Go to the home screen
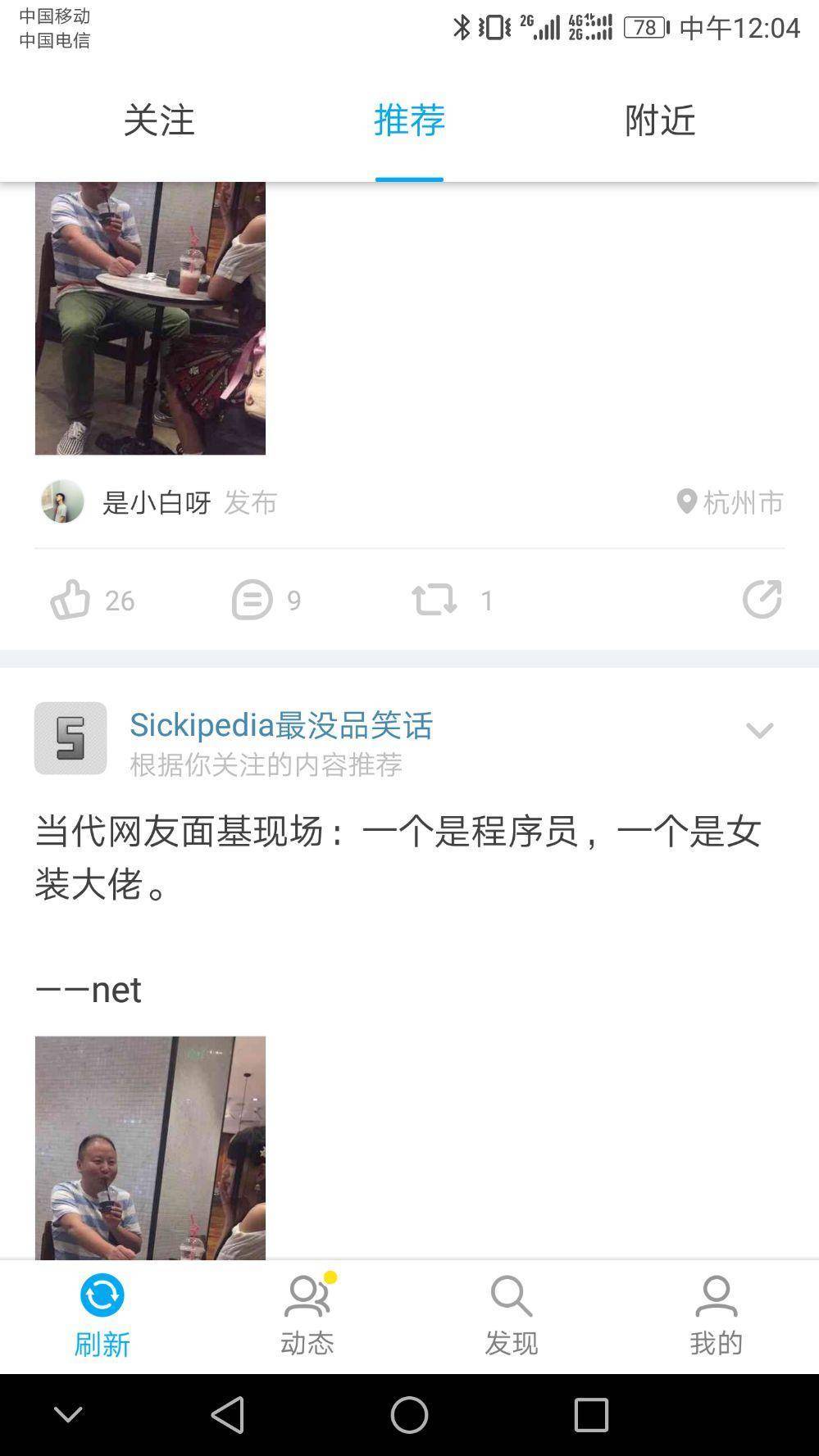819x1456 pixels. [x=409, y=1414]
